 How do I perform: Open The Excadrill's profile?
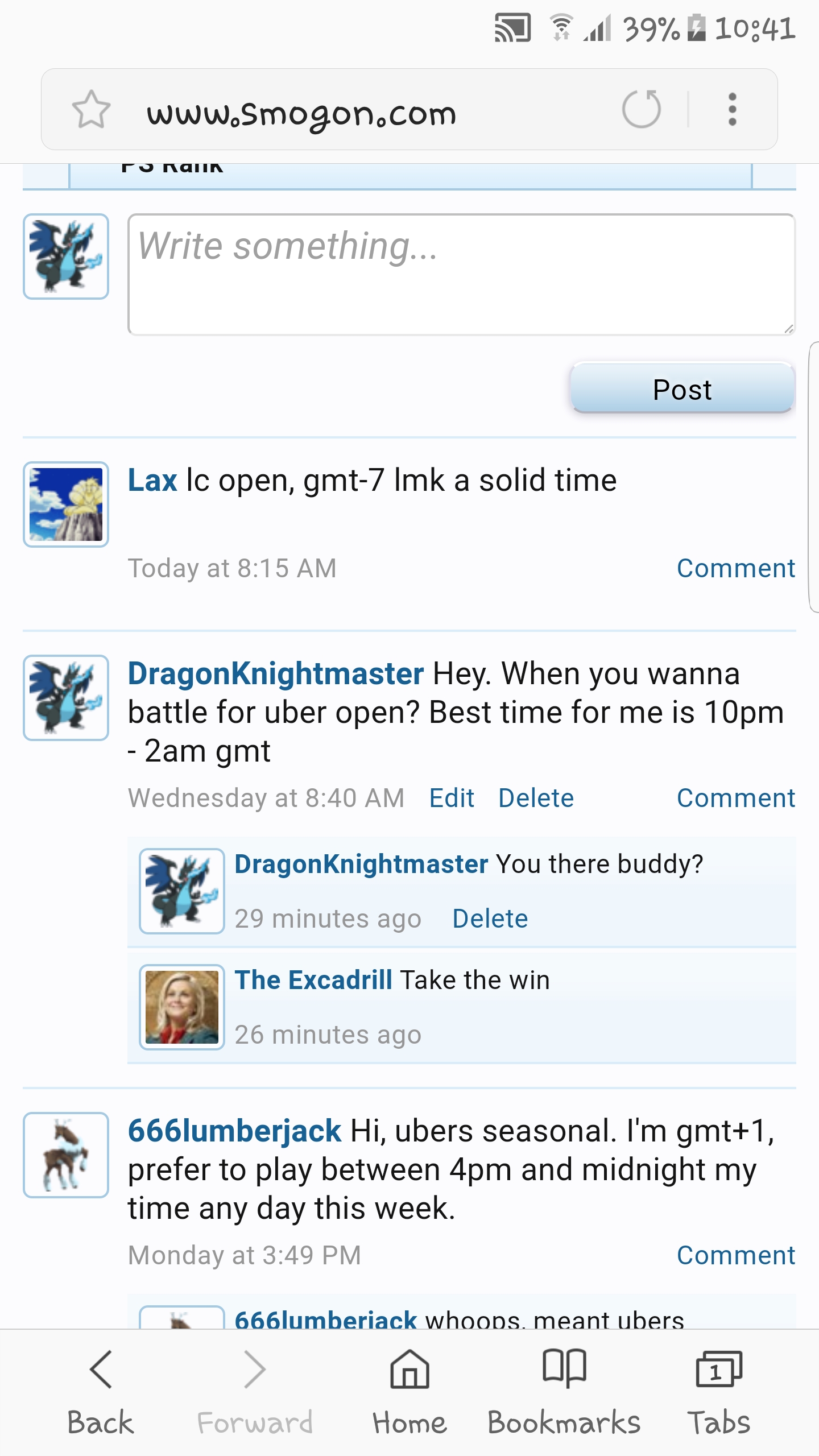point(313,980)
